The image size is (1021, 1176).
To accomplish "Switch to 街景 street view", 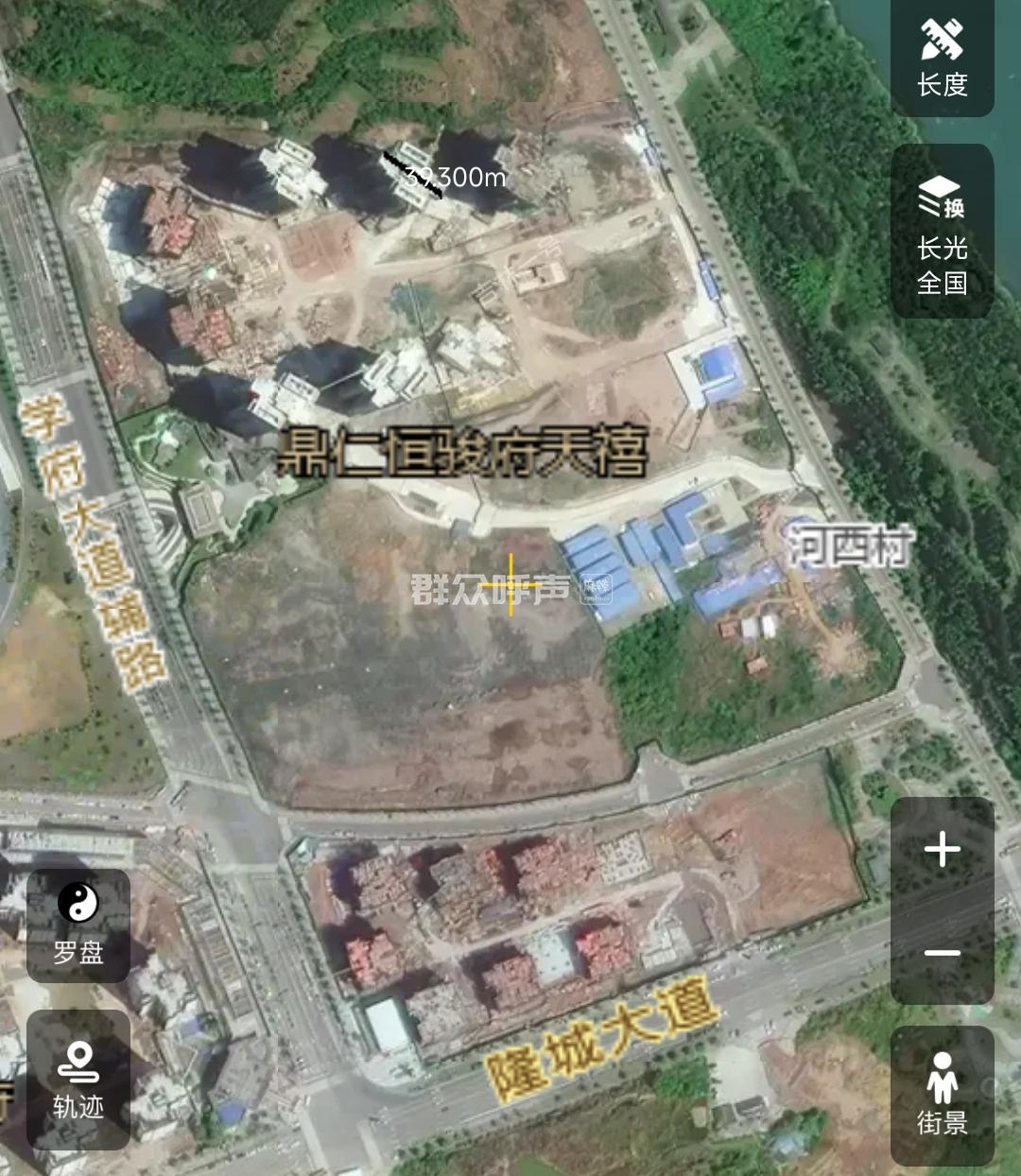I will pos(942,1095).
